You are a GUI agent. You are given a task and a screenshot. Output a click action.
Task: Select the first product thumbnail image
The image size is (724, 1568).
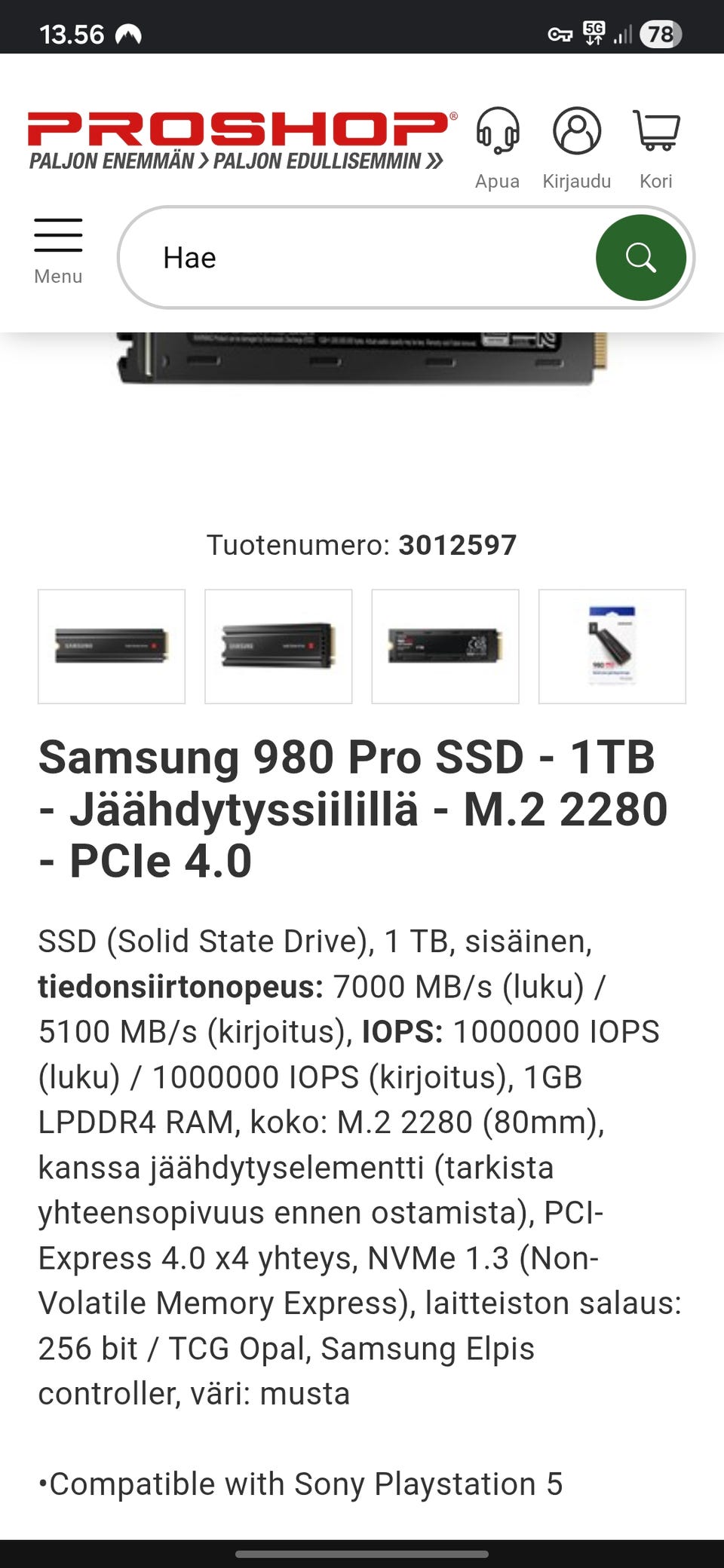click(x=112, y=647)
